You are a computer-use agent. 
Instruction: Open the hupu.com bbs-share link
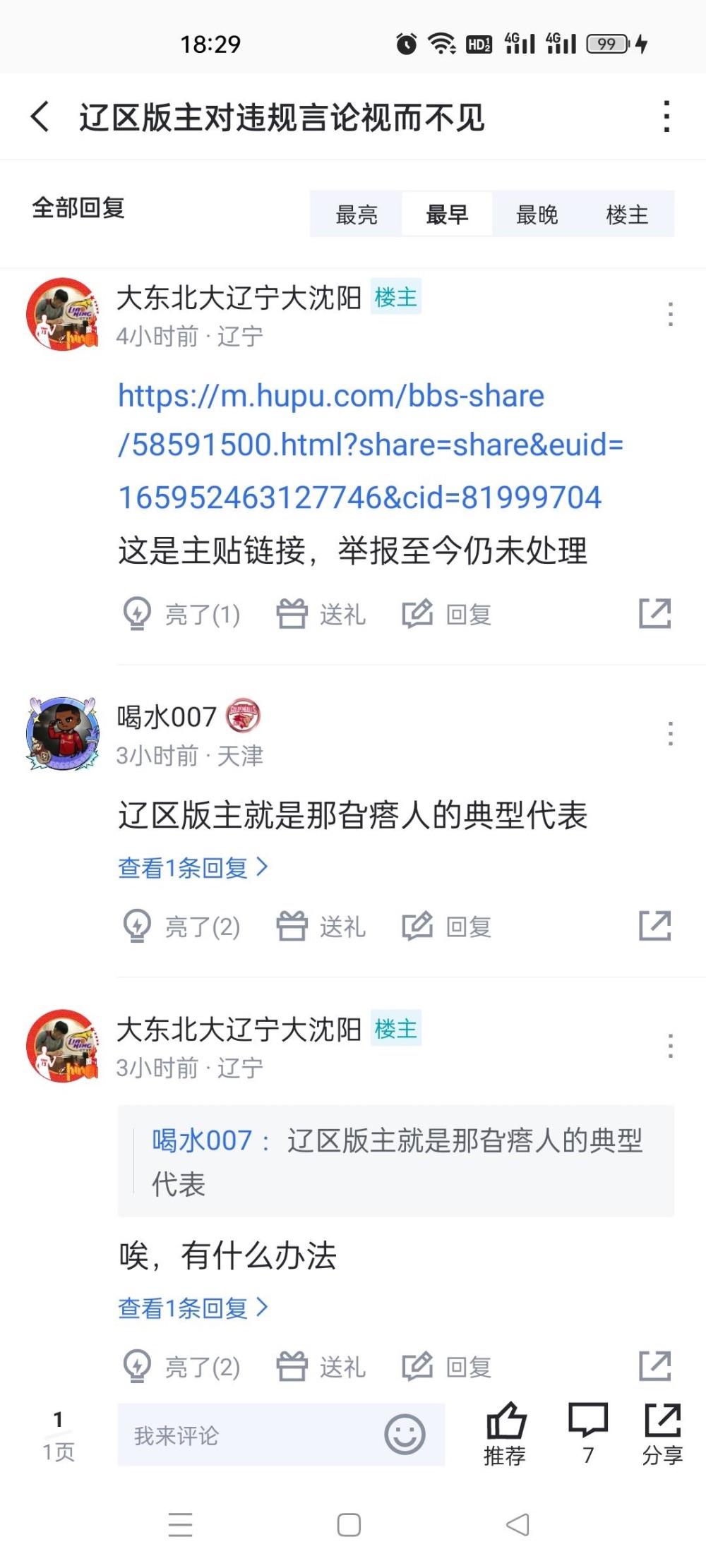point(369,446)
